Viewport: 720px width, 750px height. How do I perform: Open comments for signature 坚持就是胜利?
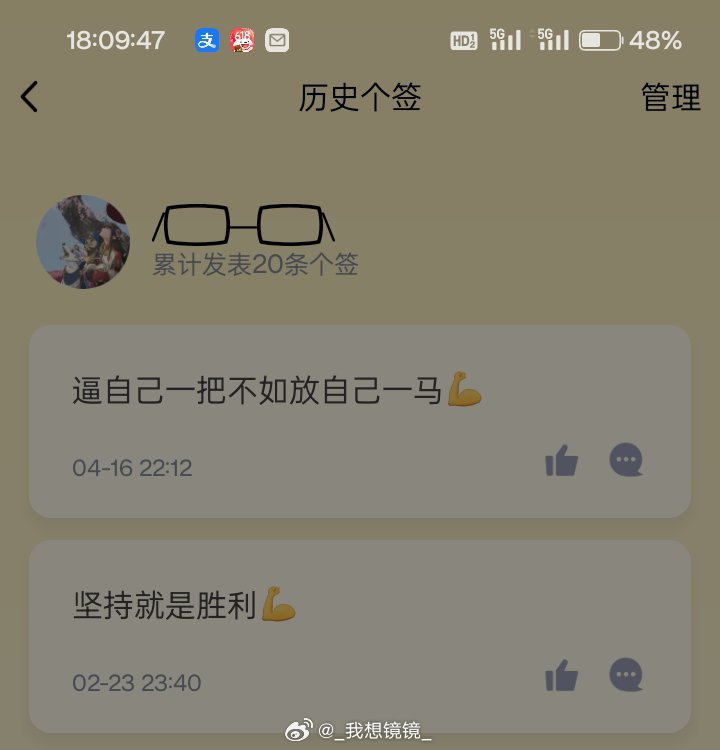[x=626, y=676]
